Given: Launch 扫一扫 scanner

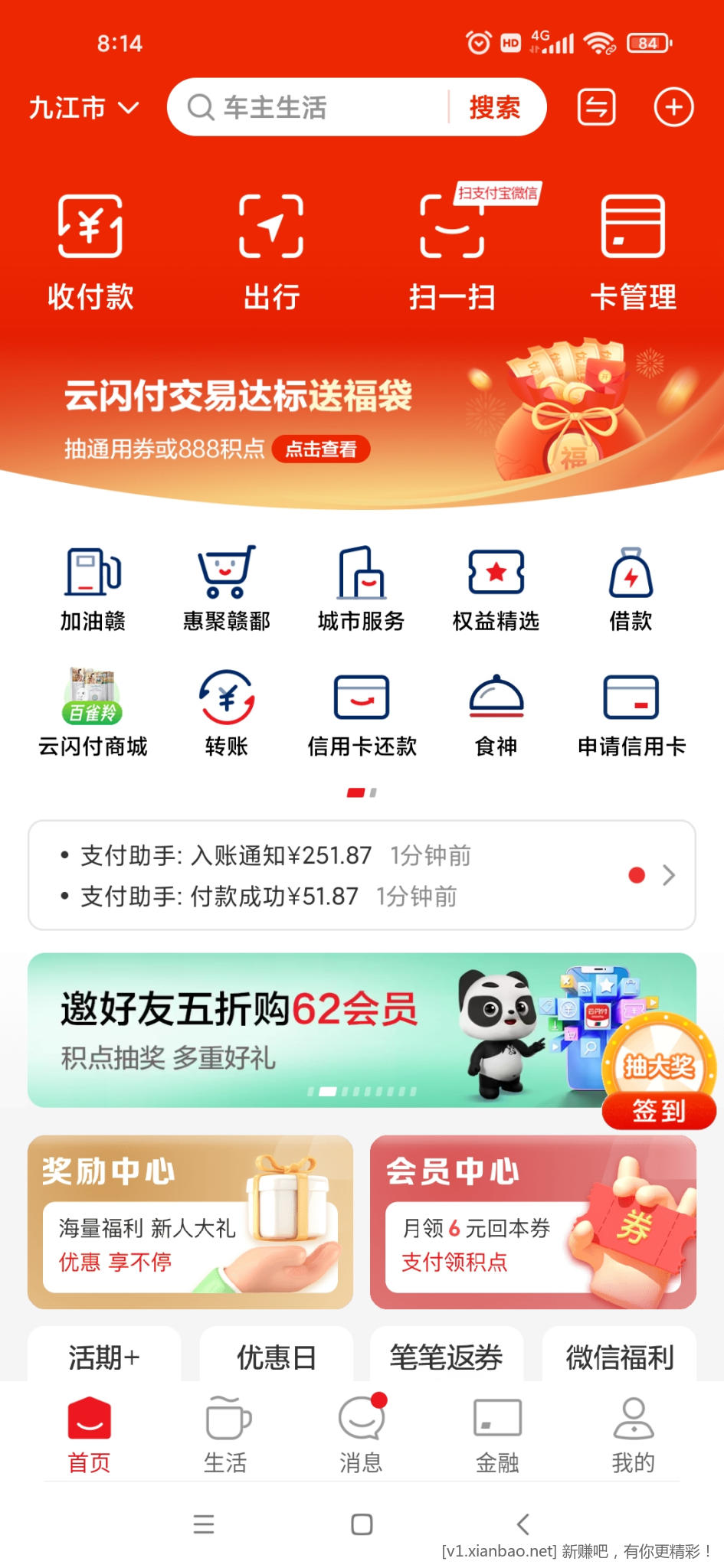Looking at the screenshot, I should click(x=452, y=253).
